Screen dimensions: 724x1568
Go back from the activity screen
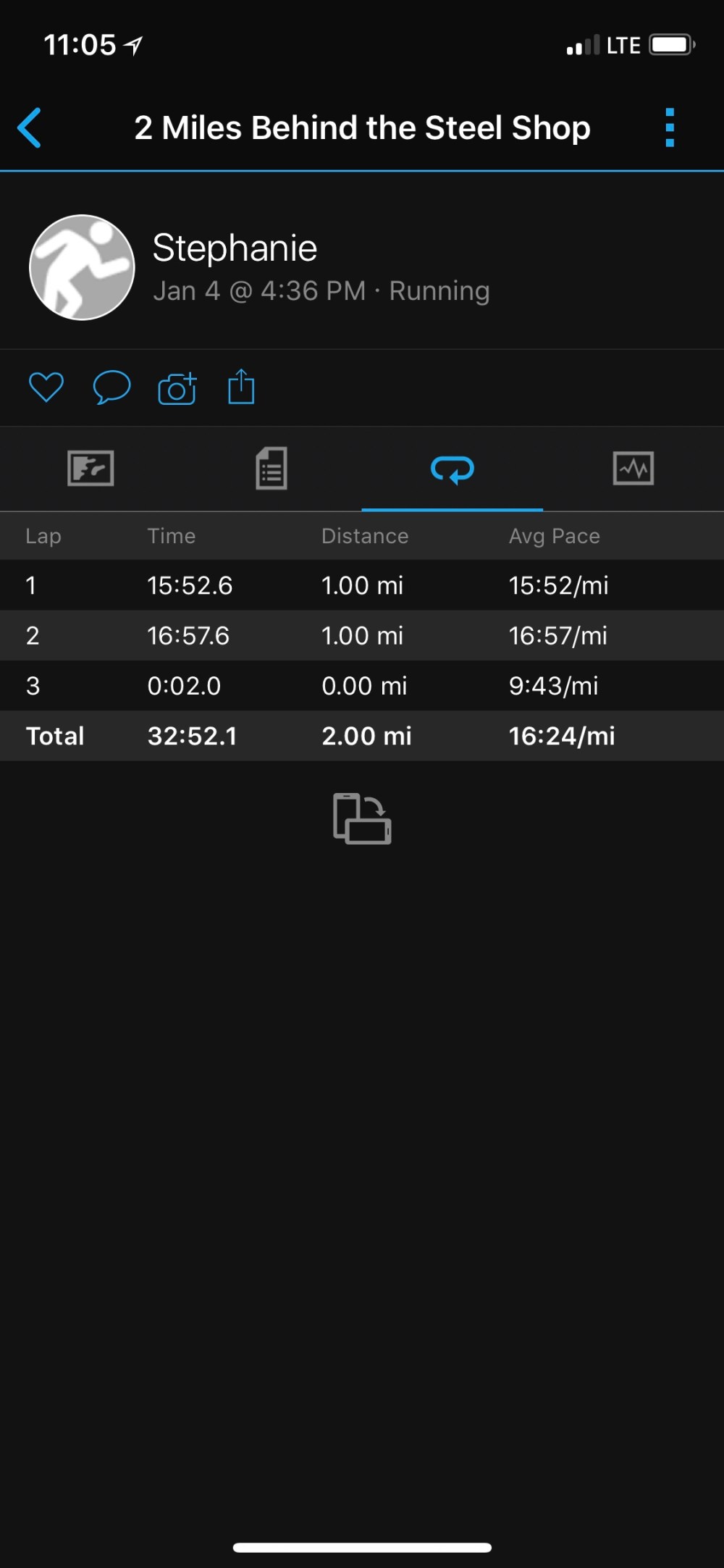30,128
